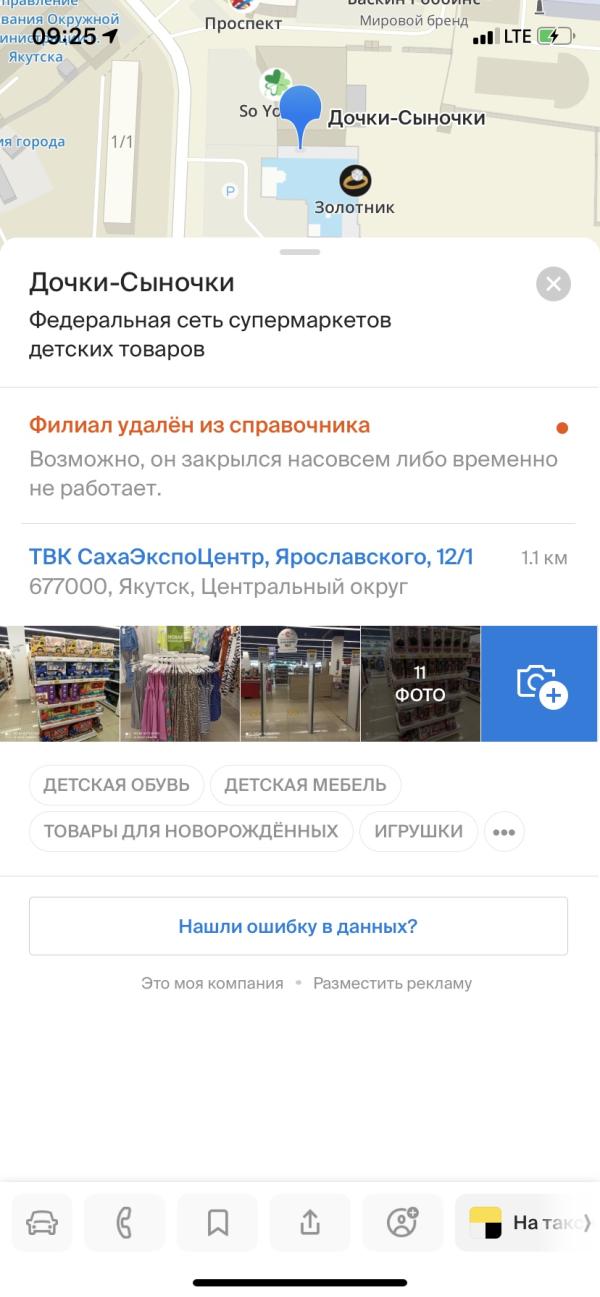Bookmark this place to favorites
This screenshot has width=600, height=1297.
[x=217, y=1222]
